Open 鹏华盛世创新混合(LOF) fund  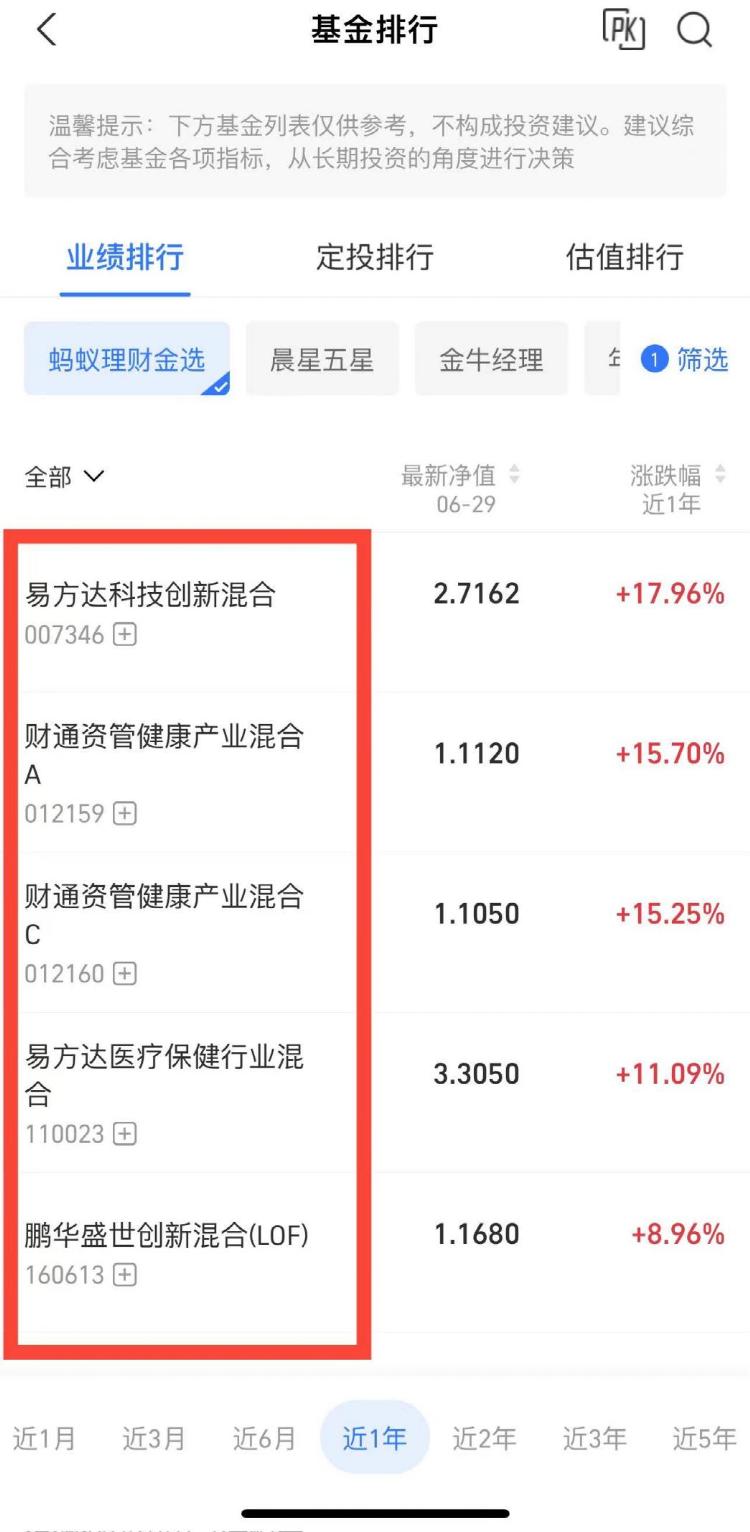pos(167,1236)
